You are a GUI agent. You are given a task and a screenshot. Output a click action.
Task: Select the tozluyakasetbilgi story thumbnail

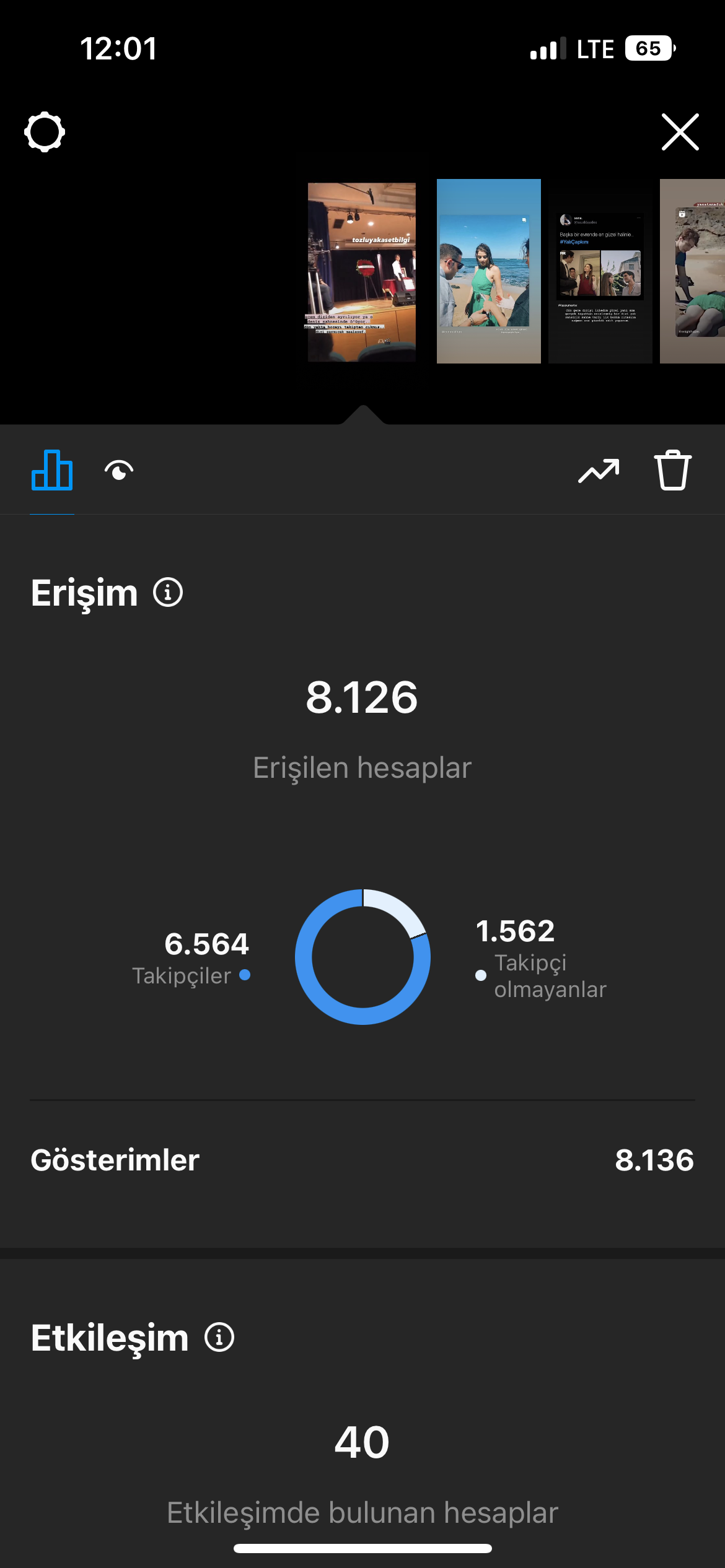pos(362,272)
